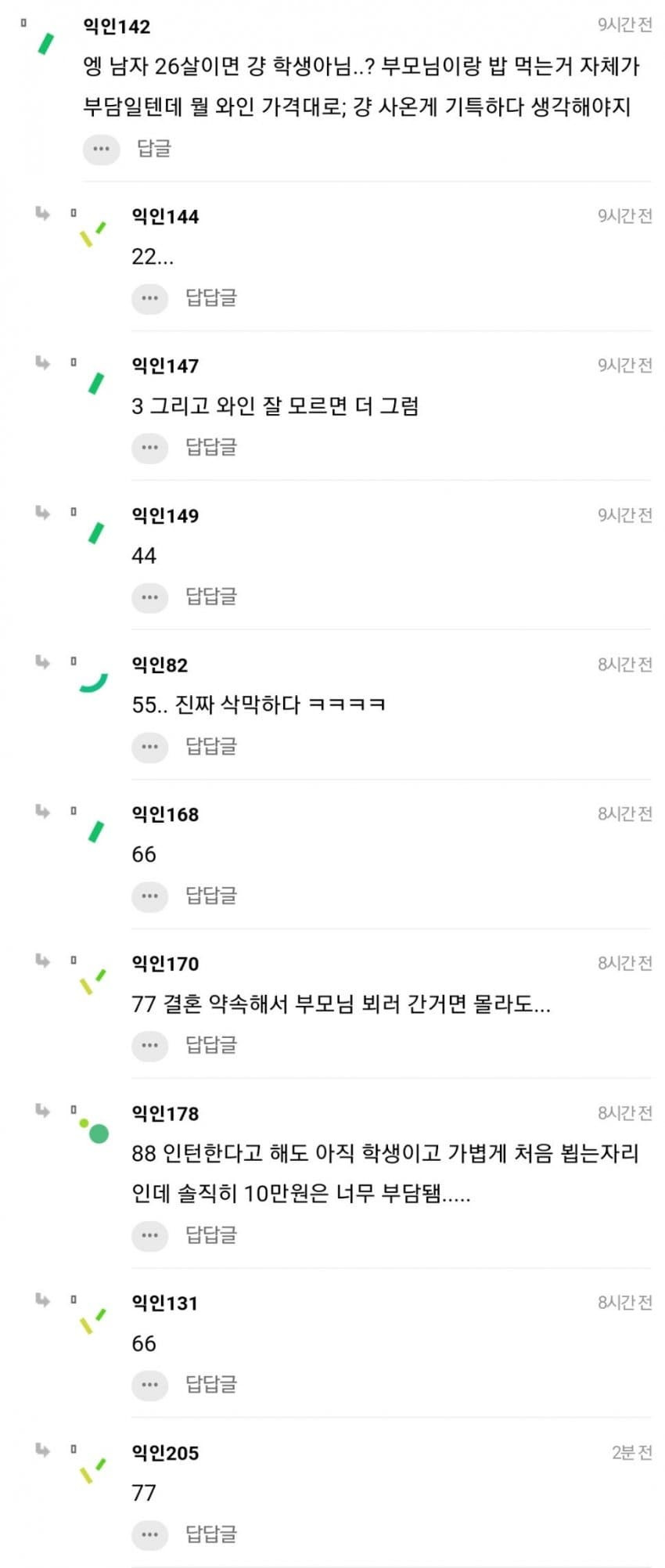Open more options on 익인170's reply

pos(149,1046)
